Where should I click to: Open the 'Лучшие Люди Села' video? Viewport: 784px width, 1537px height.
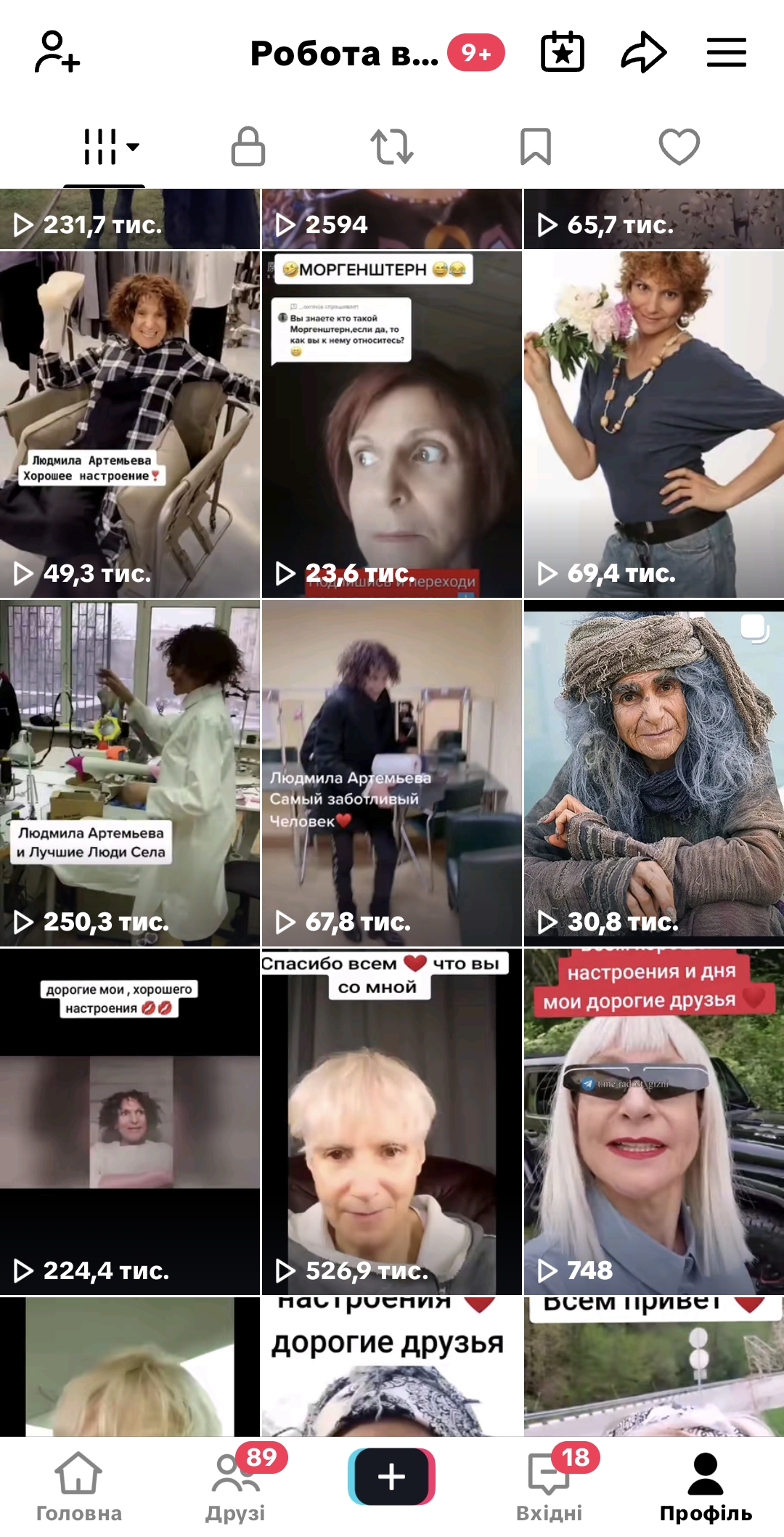click(130, 773)
